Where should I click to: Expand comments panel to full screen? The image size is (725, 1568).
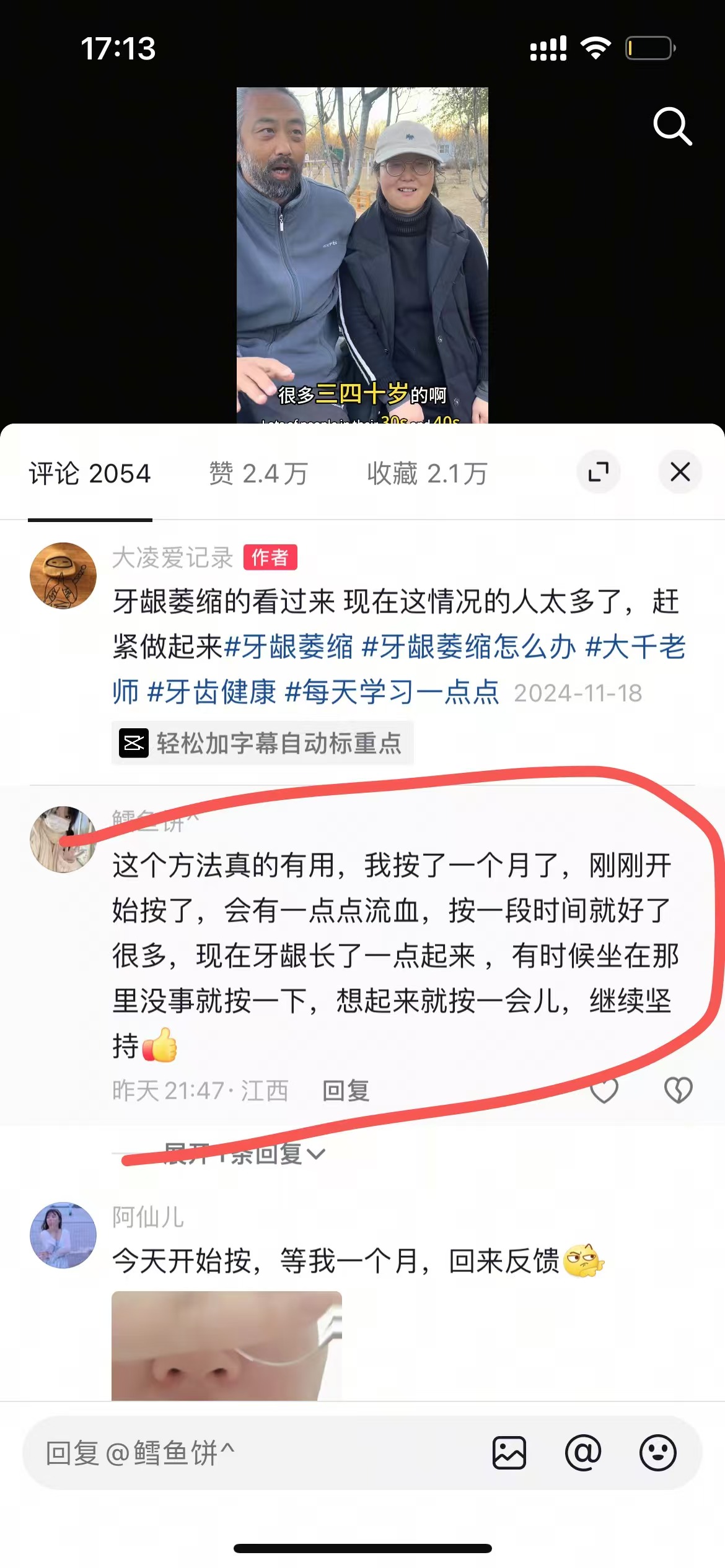[598, 473]
